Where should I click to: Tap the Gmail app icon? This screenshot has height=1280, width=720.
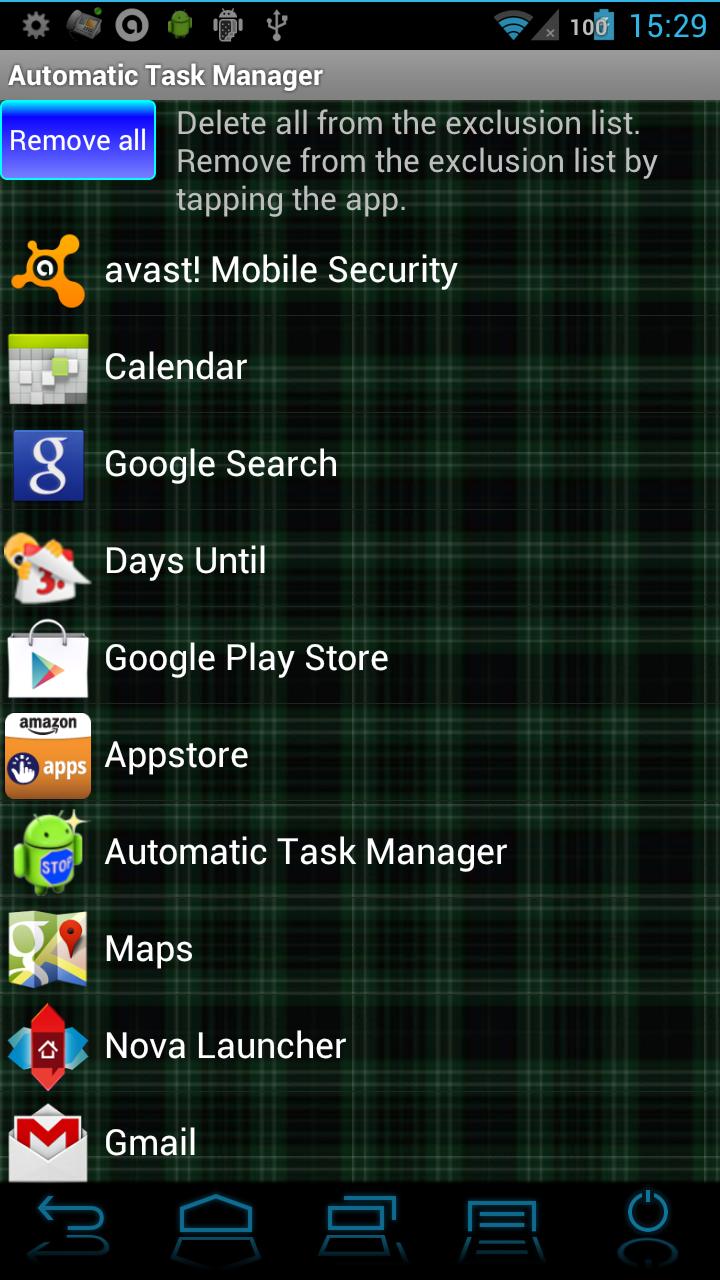[x=47, y=1143]
